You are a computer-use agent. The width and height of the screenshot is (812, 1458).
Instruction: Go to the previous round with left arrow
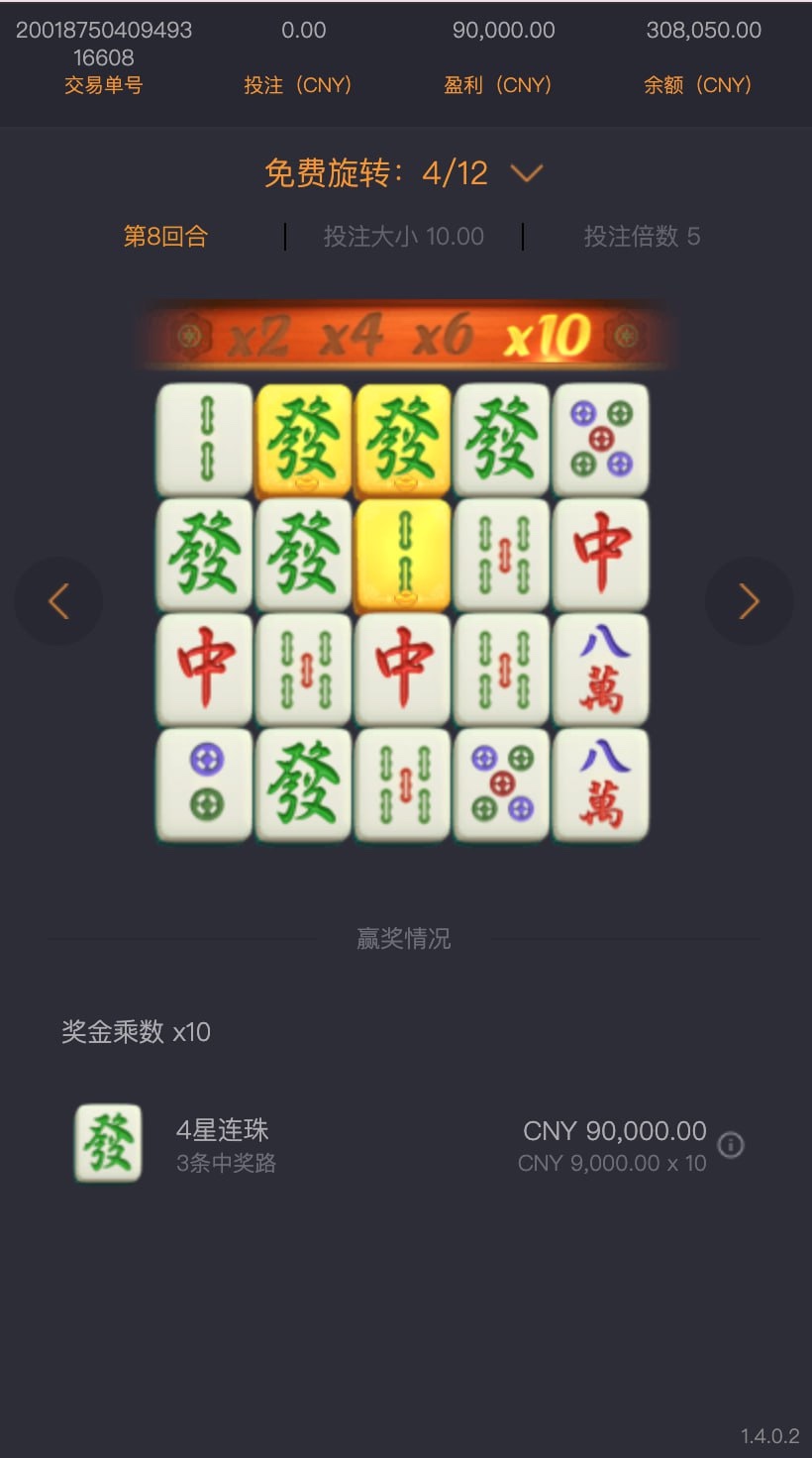click(58, 601)
